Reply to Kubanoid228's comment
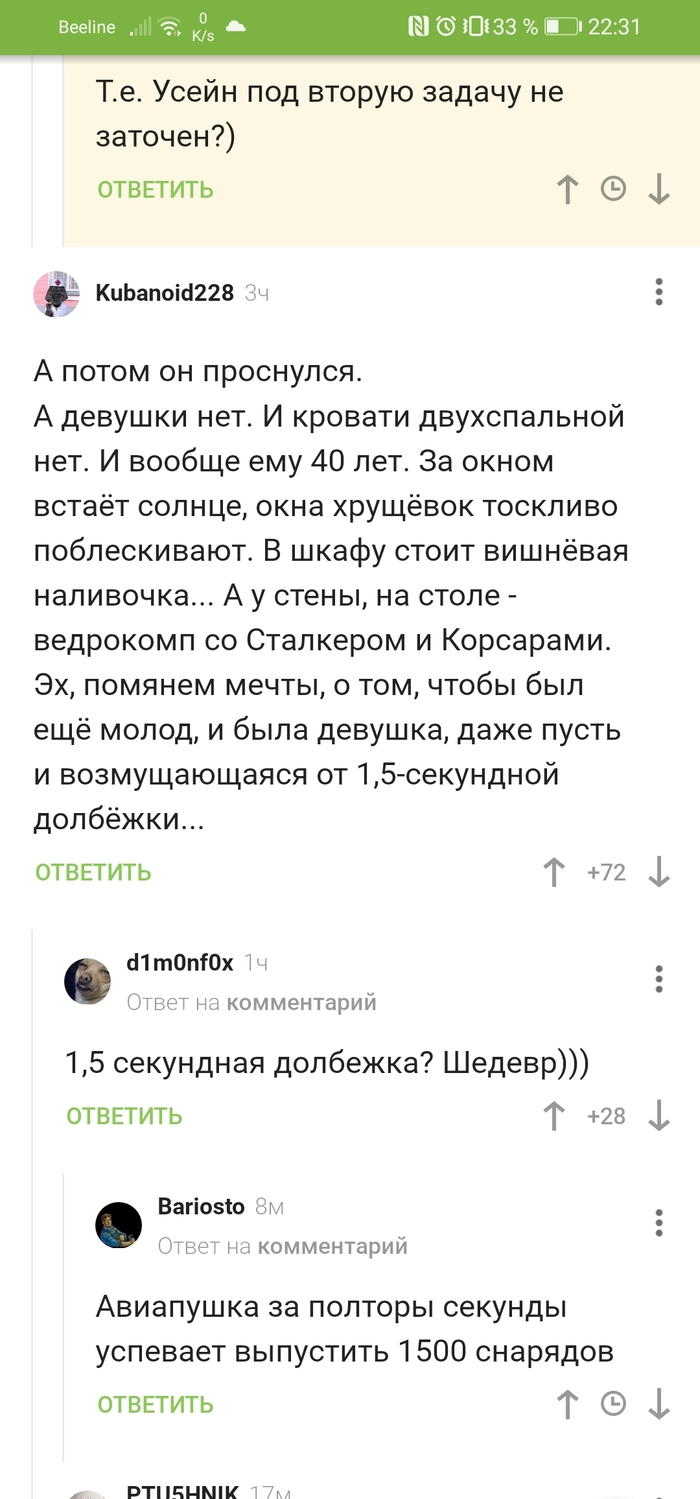Viewport: 700px width, 1499px height. coord(93,872)
